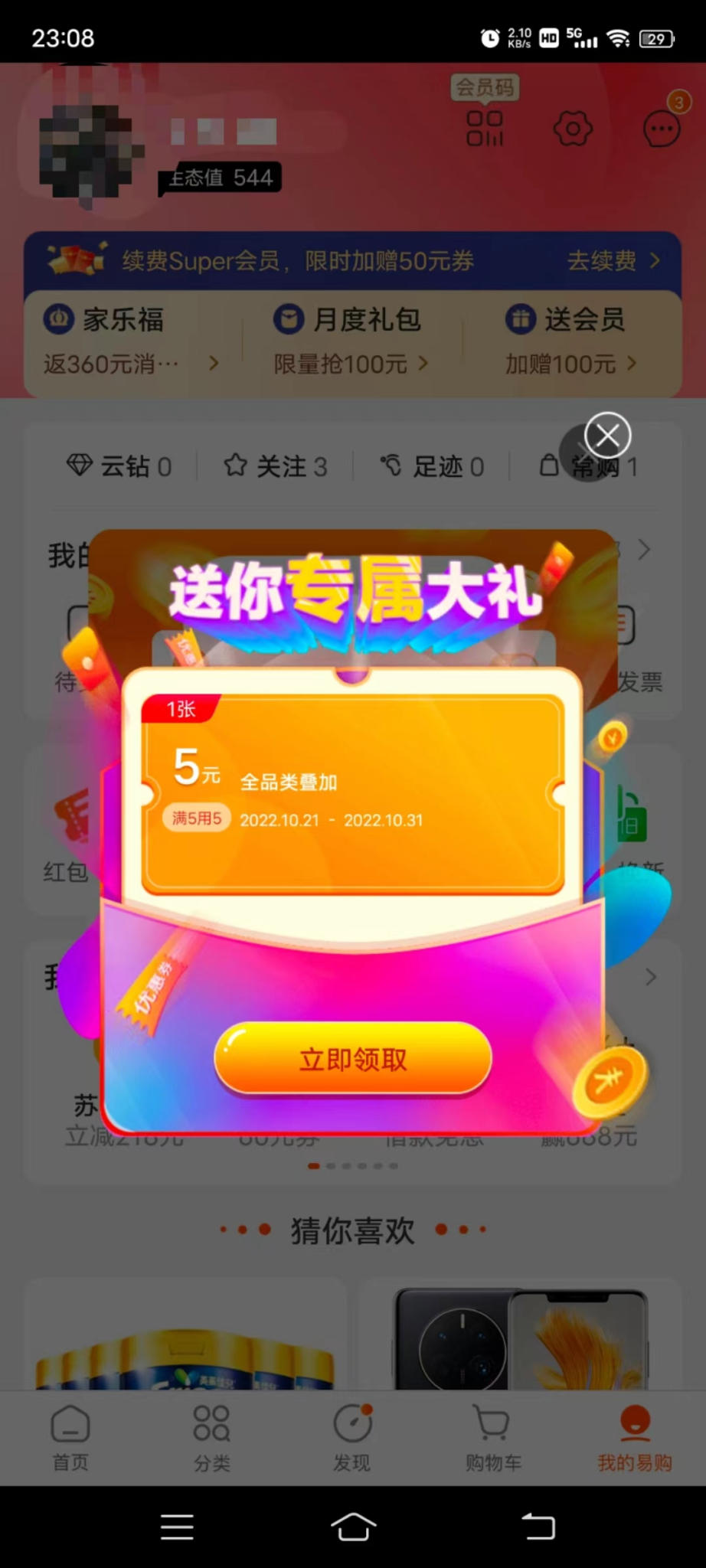Dismiss the gift coupon popup
The width and height of the screenshot is (706, 1568).
tap(607, 436)
